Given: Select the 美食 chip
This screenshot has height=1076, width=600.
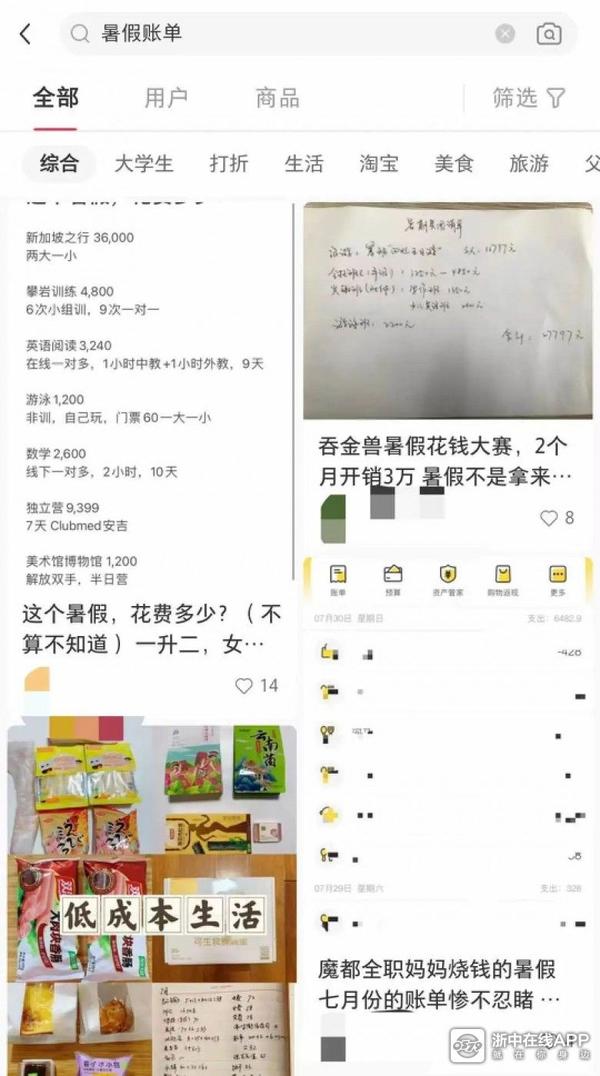Looking at the screenshot, I should tap(454, 164).
